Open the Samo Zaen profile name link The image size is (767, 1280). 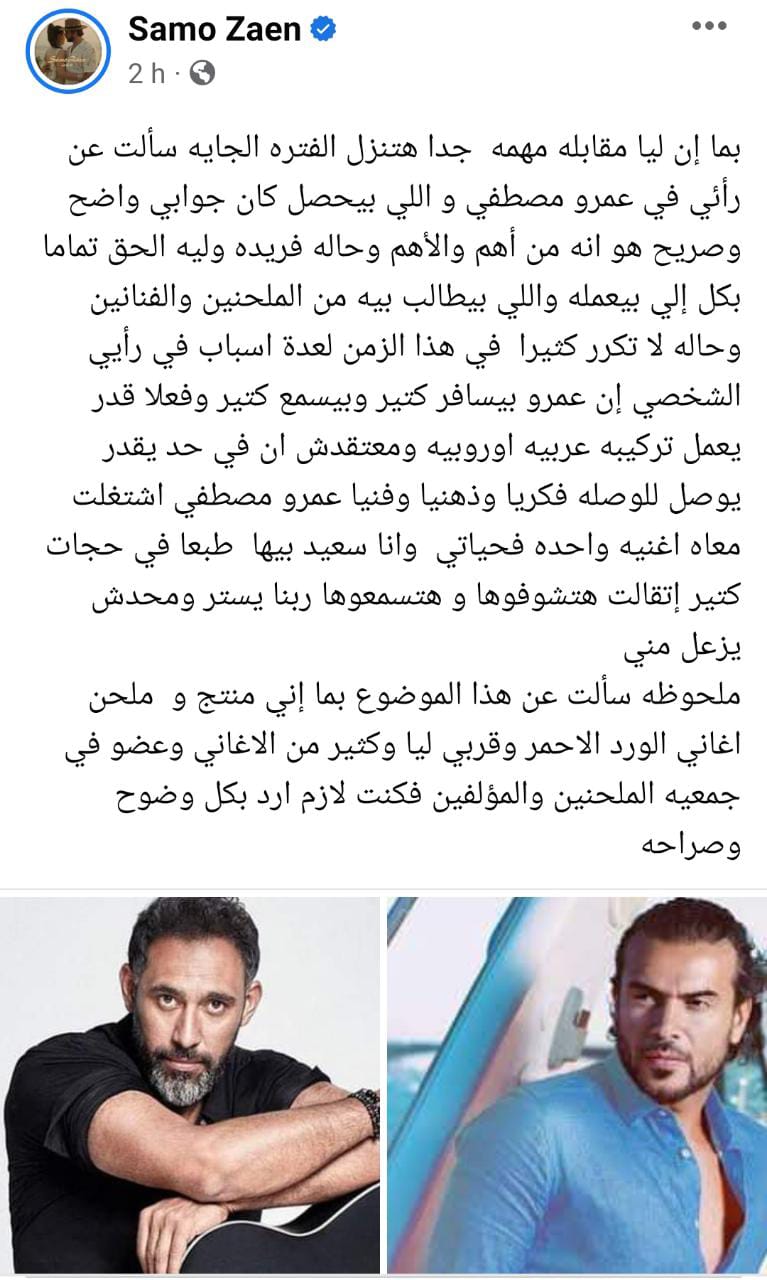point(214,31)
